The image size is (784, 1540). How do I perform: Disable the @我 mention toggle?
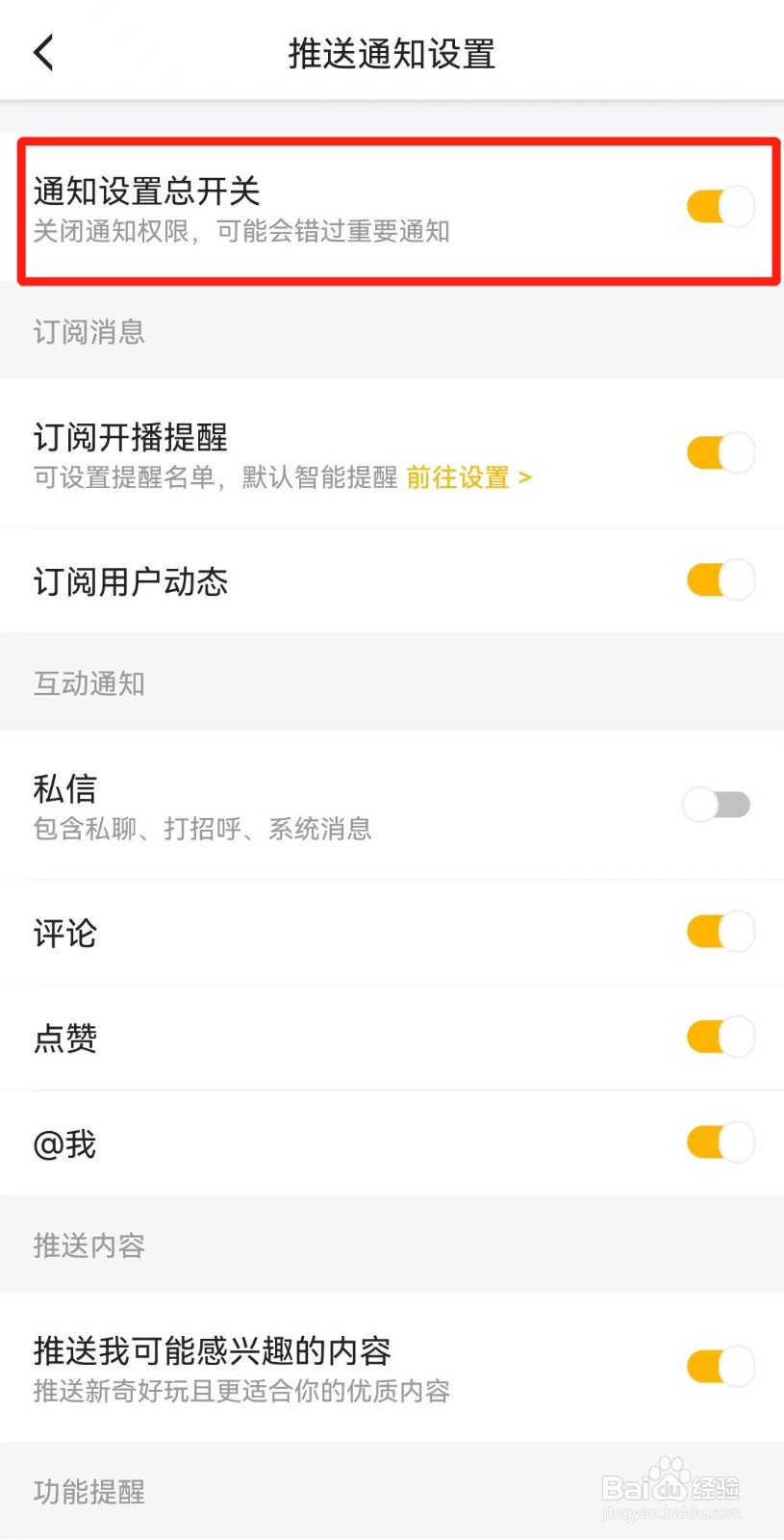[720, 1142]
